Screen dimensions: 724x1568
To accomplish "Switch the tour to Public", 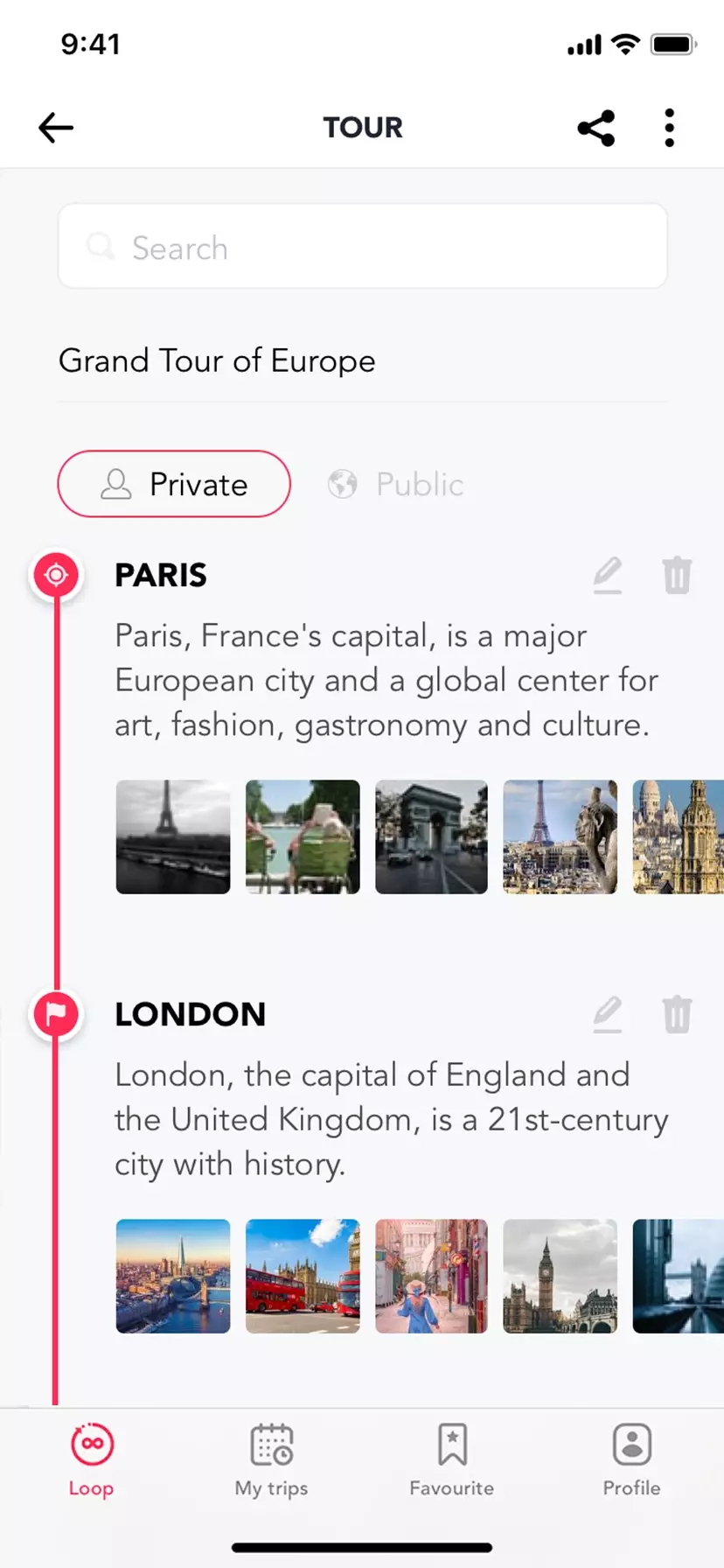I will [397, 484].
